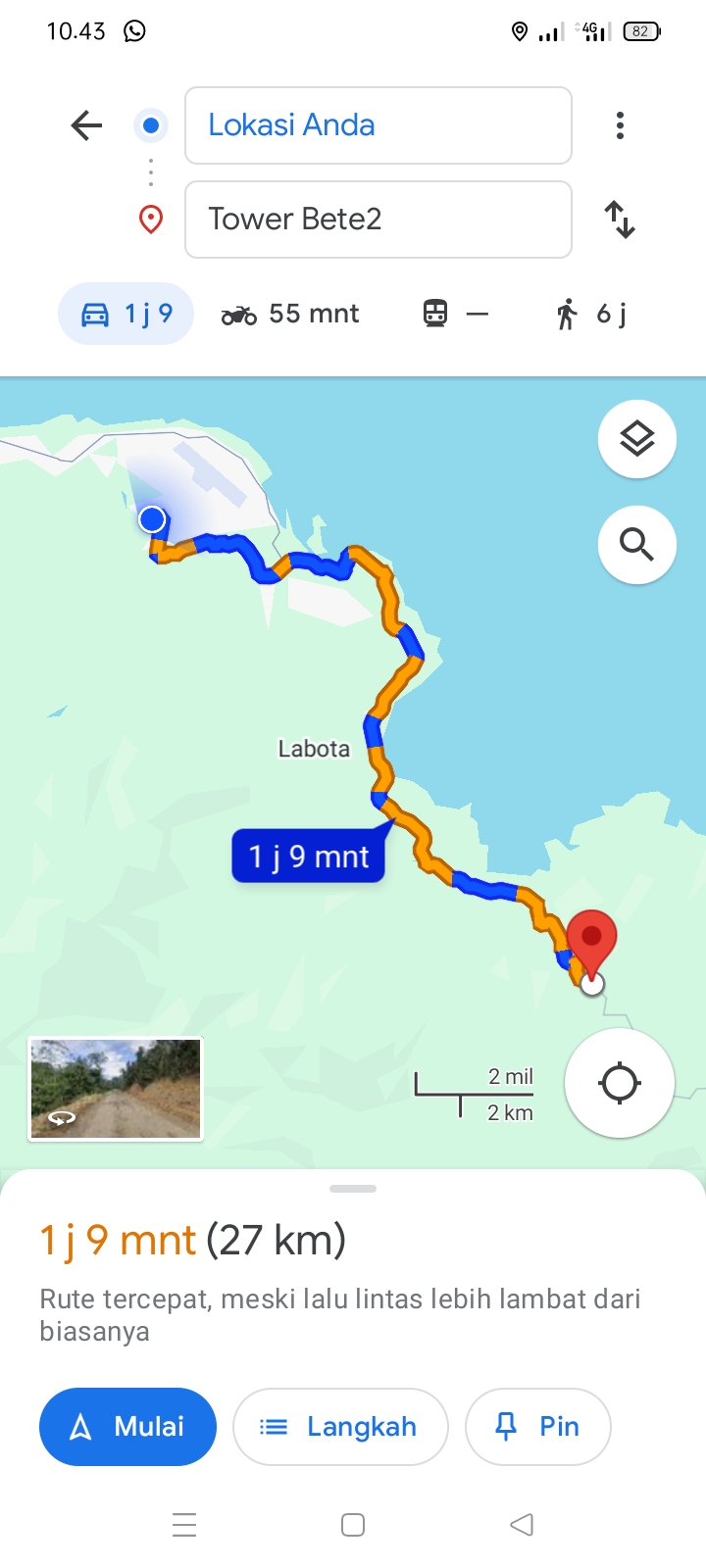Swap start and destination points
The image size is (706, 1568).
(620, 220)
